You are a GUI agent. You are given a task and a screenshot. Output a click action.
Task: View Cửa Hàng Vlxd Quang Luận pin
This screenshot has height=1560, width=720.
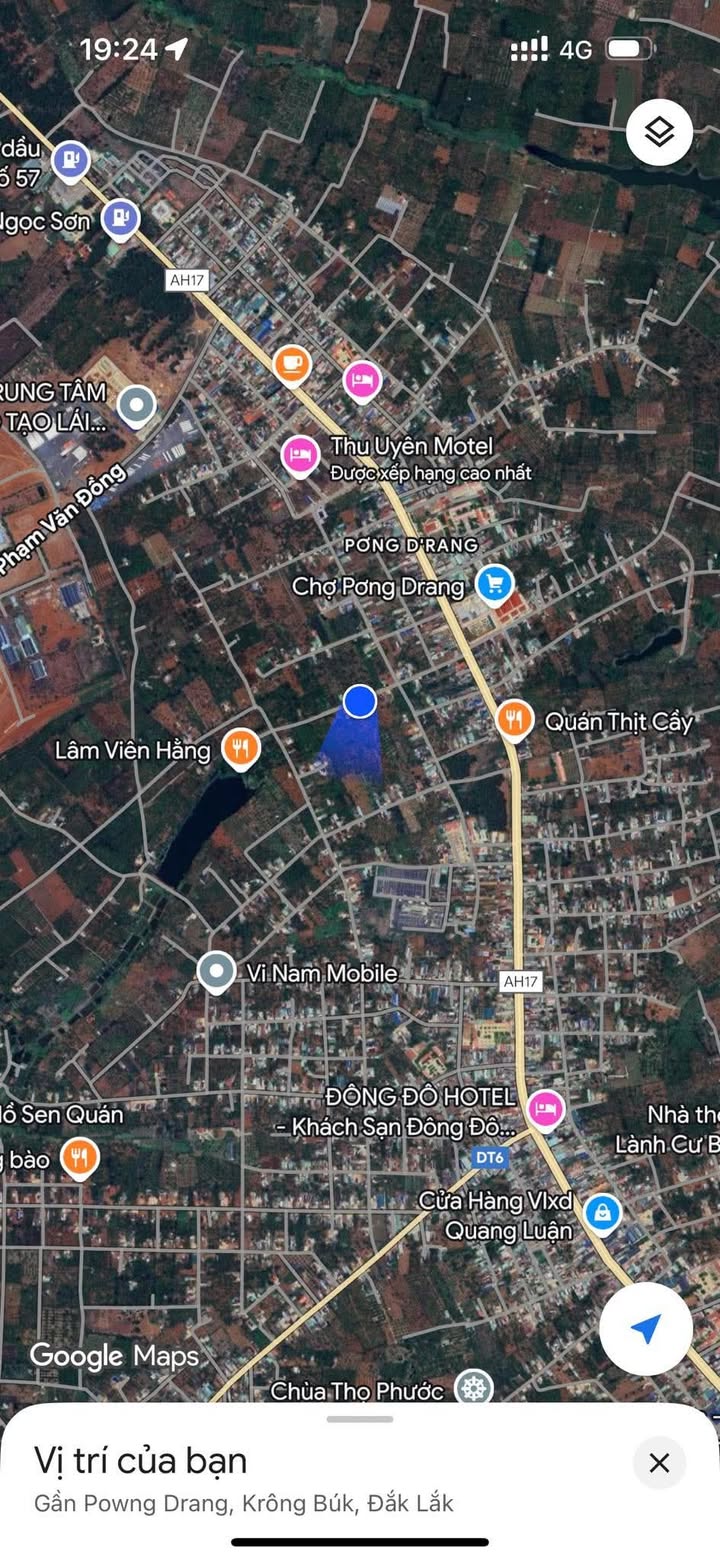coord(602,1212)
